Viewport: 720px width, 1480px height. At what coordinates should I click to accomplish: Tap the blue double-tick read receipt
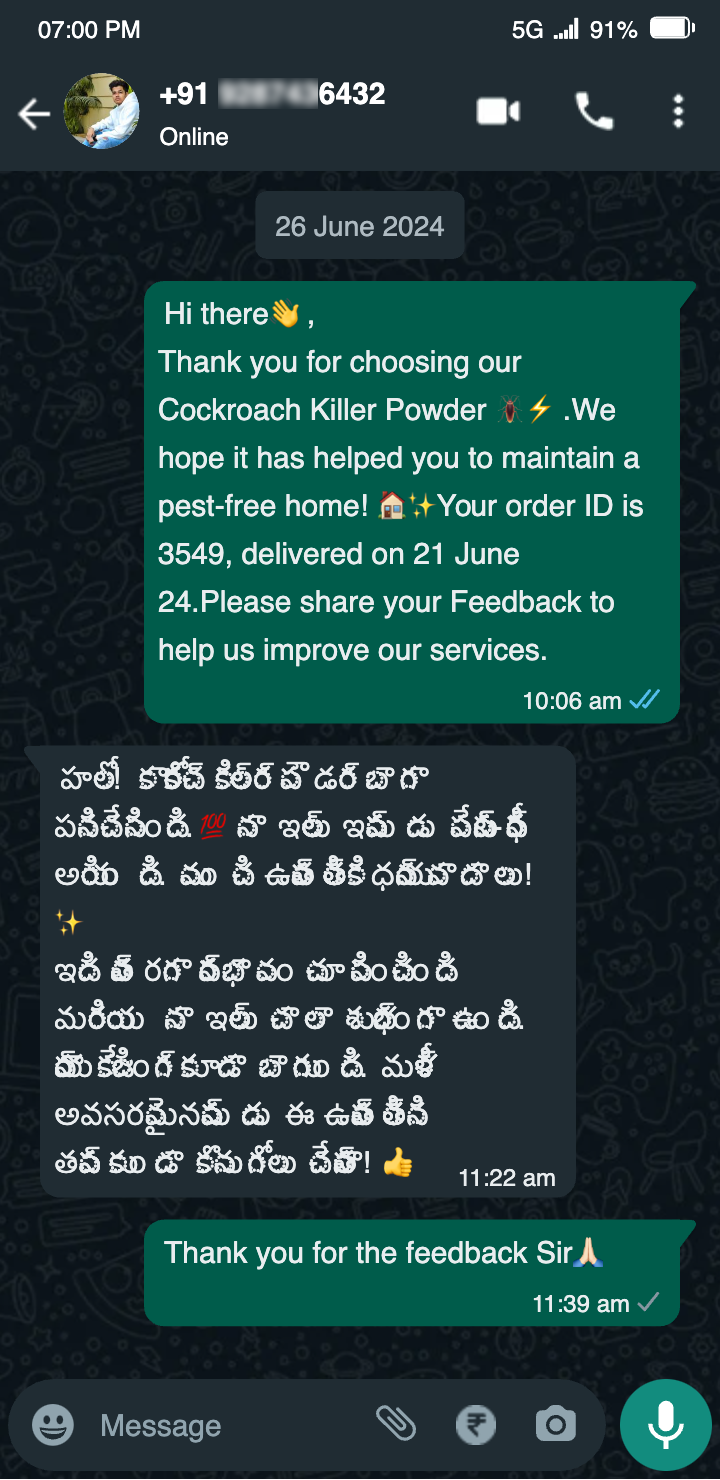[x=643, y=701]
